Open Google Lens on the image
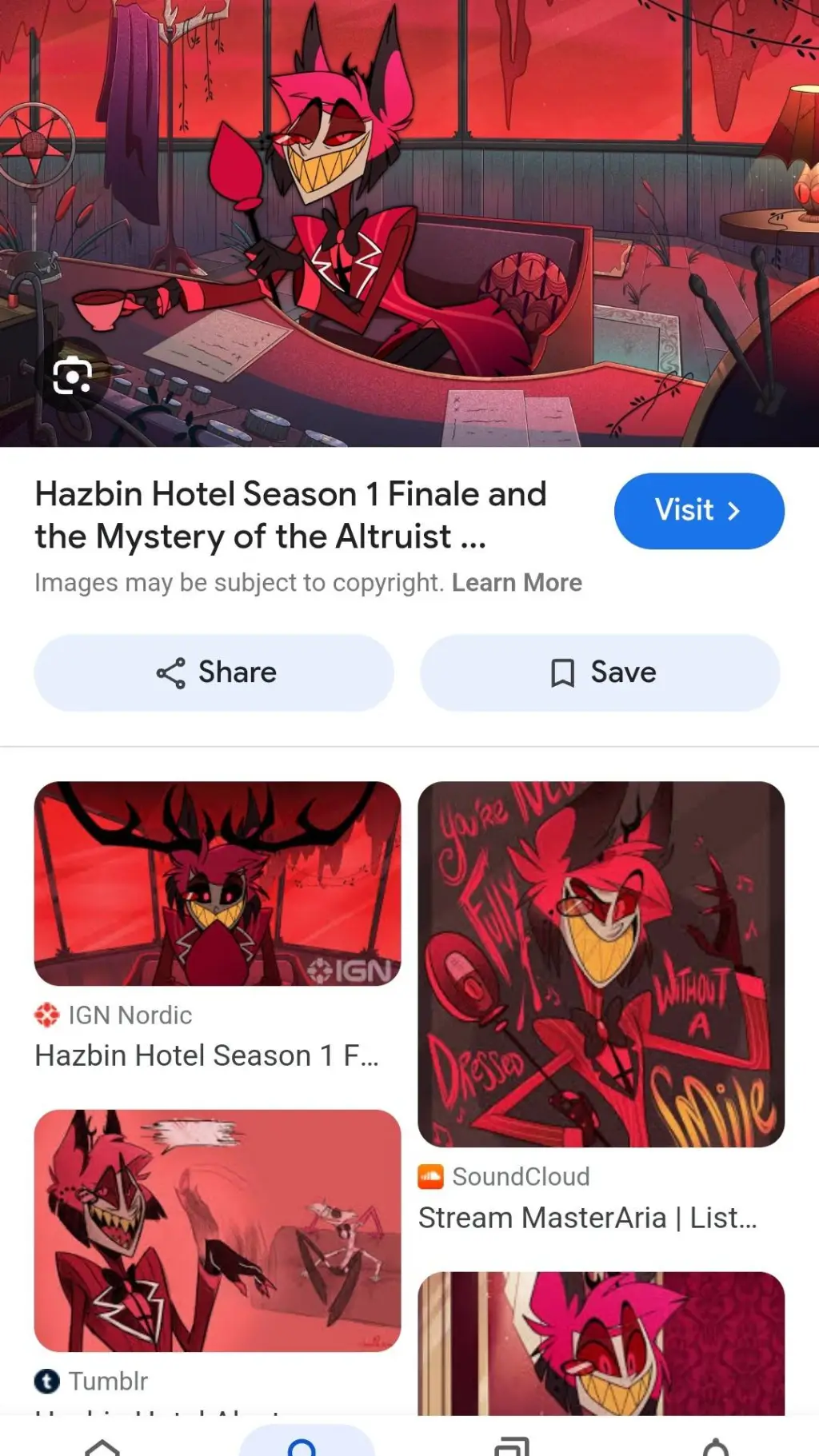 coord(72,376)
